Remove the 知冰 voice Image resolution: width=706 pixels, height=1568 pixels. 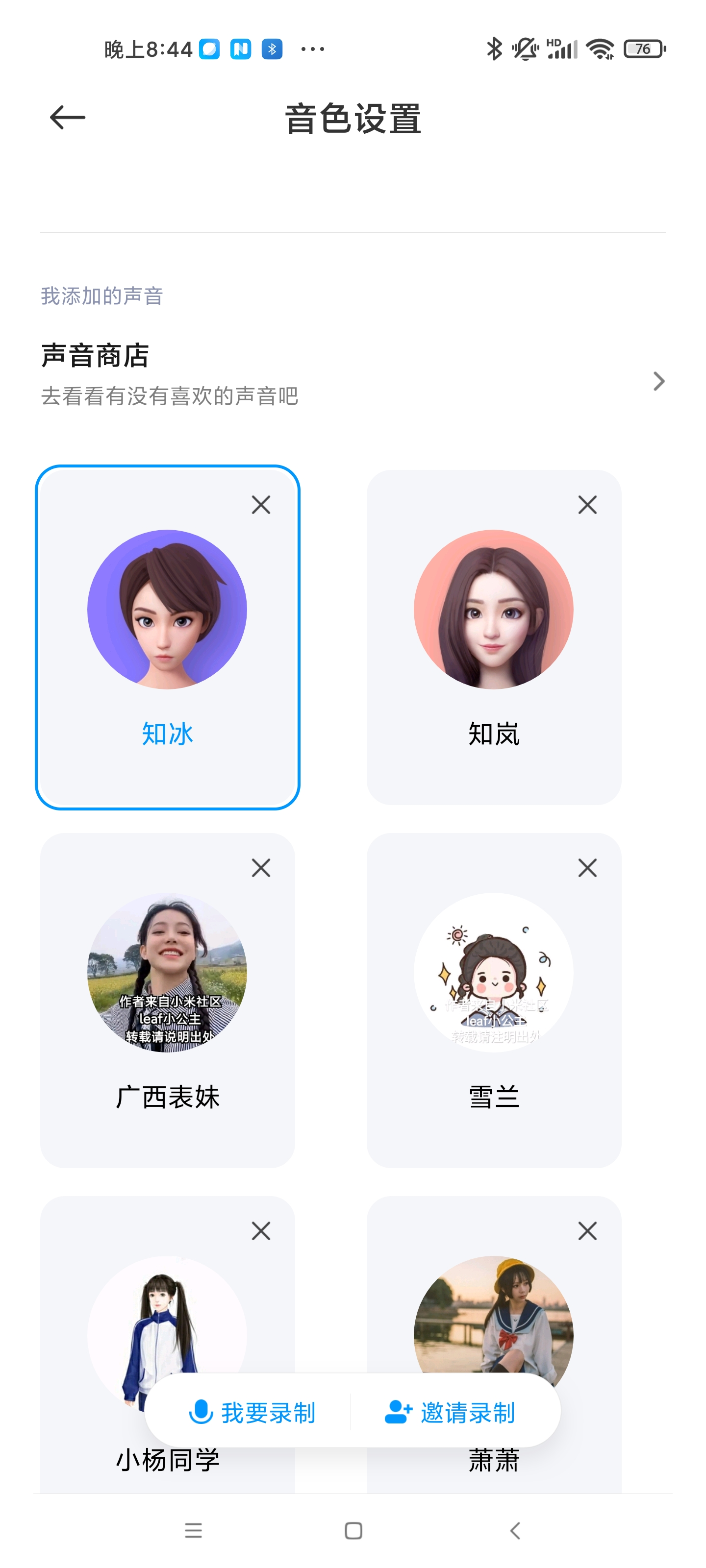click(261, 505)
